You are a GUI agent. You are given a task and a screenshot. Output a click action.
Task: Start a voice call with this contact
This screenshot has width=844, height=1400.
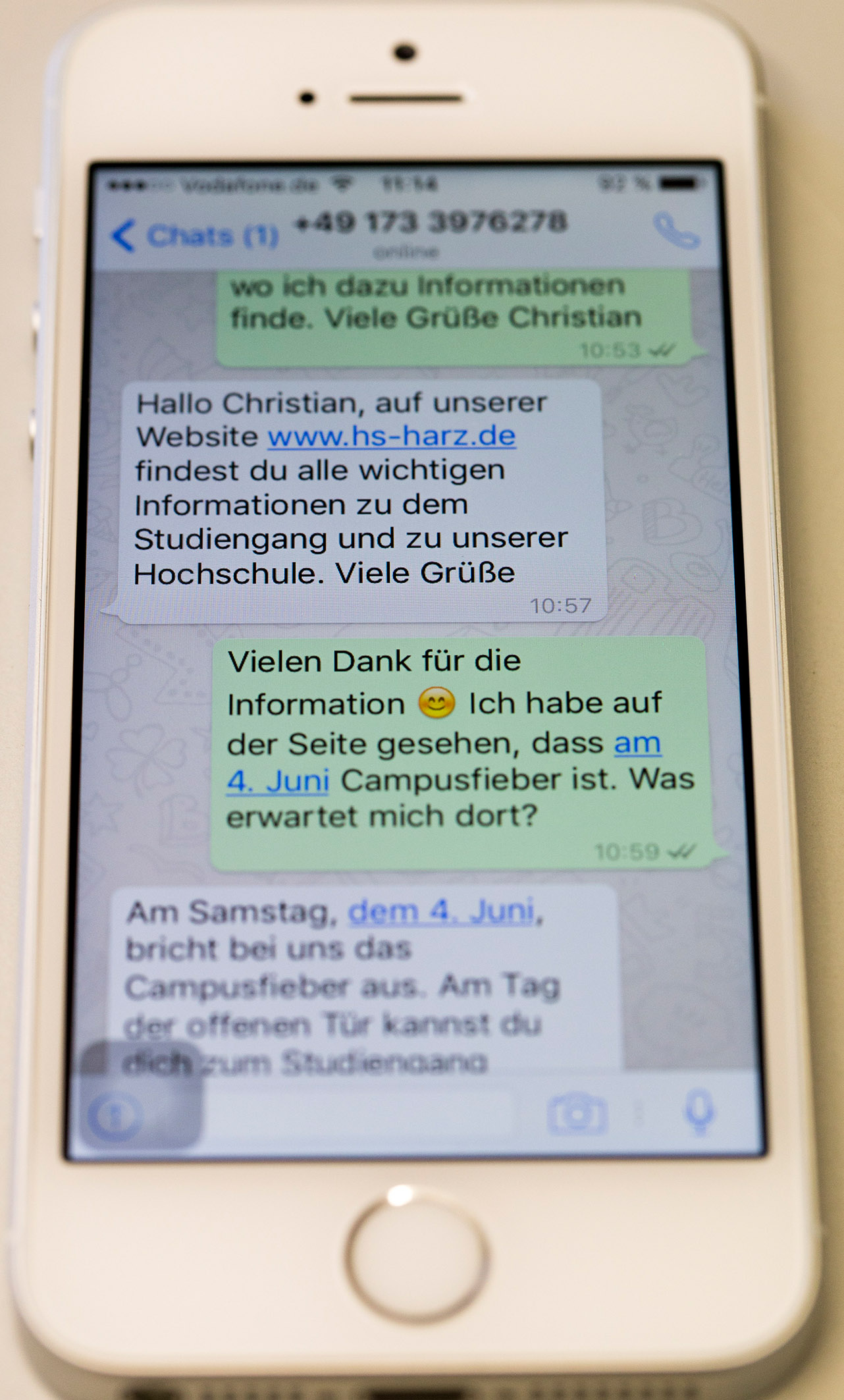tap(675, 231)
